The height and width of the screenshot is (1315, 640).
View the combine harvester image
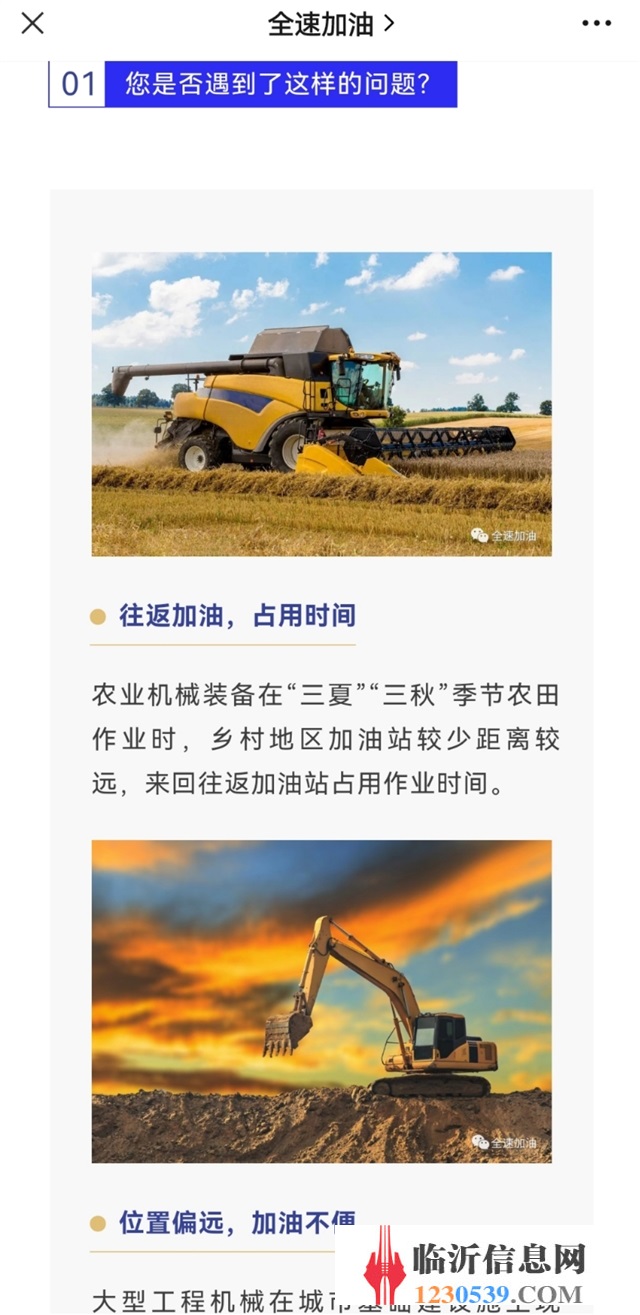[x=321, y=403]
